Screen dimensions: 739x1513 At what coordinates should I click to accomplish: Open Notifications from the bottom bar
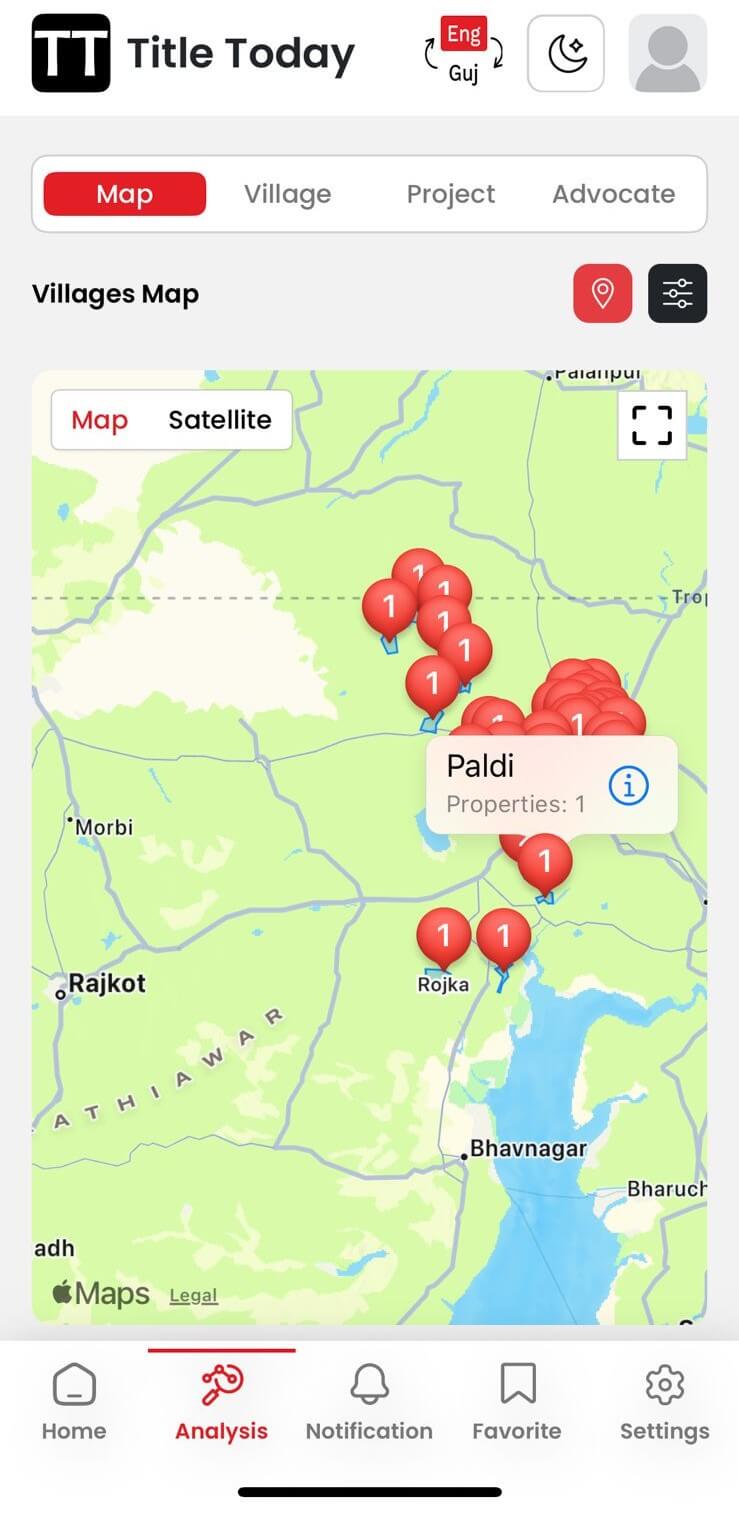pos(369,1400)
